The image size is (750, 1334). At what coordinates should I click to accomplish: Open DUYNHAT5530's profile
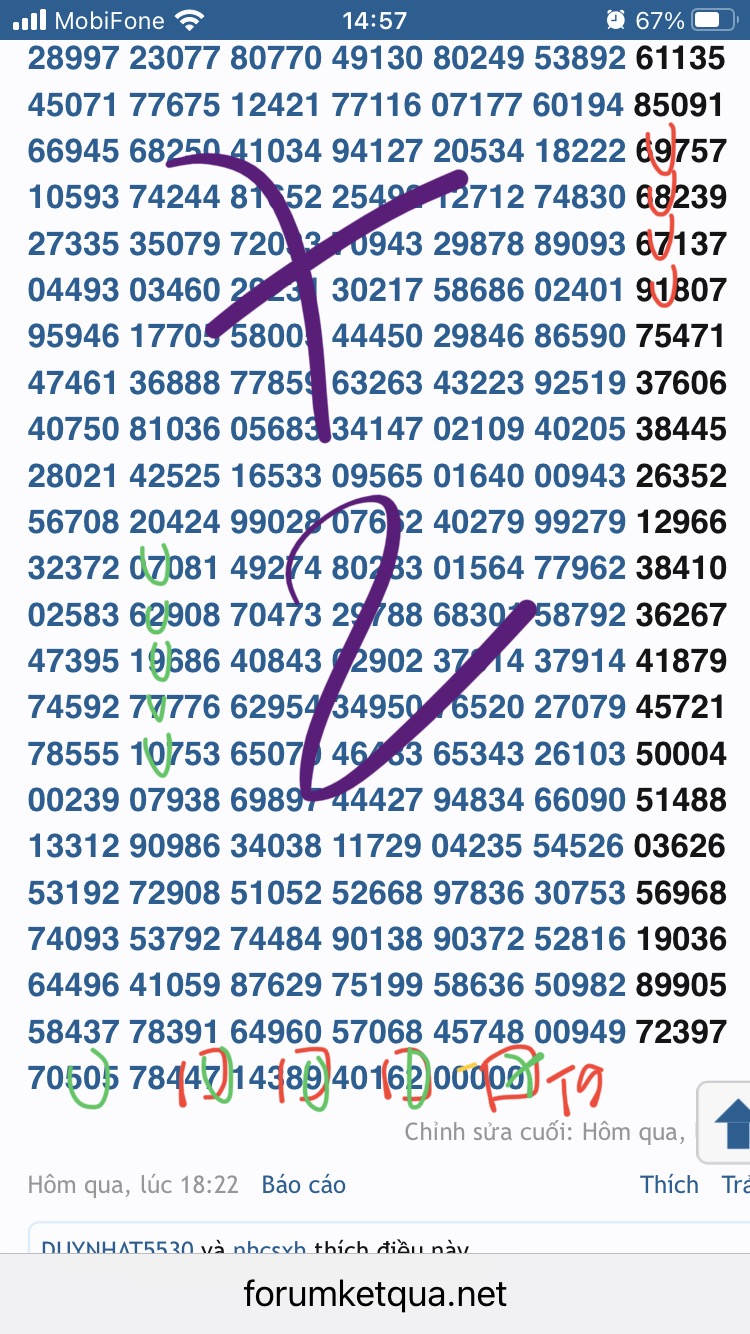point(118,1248)
